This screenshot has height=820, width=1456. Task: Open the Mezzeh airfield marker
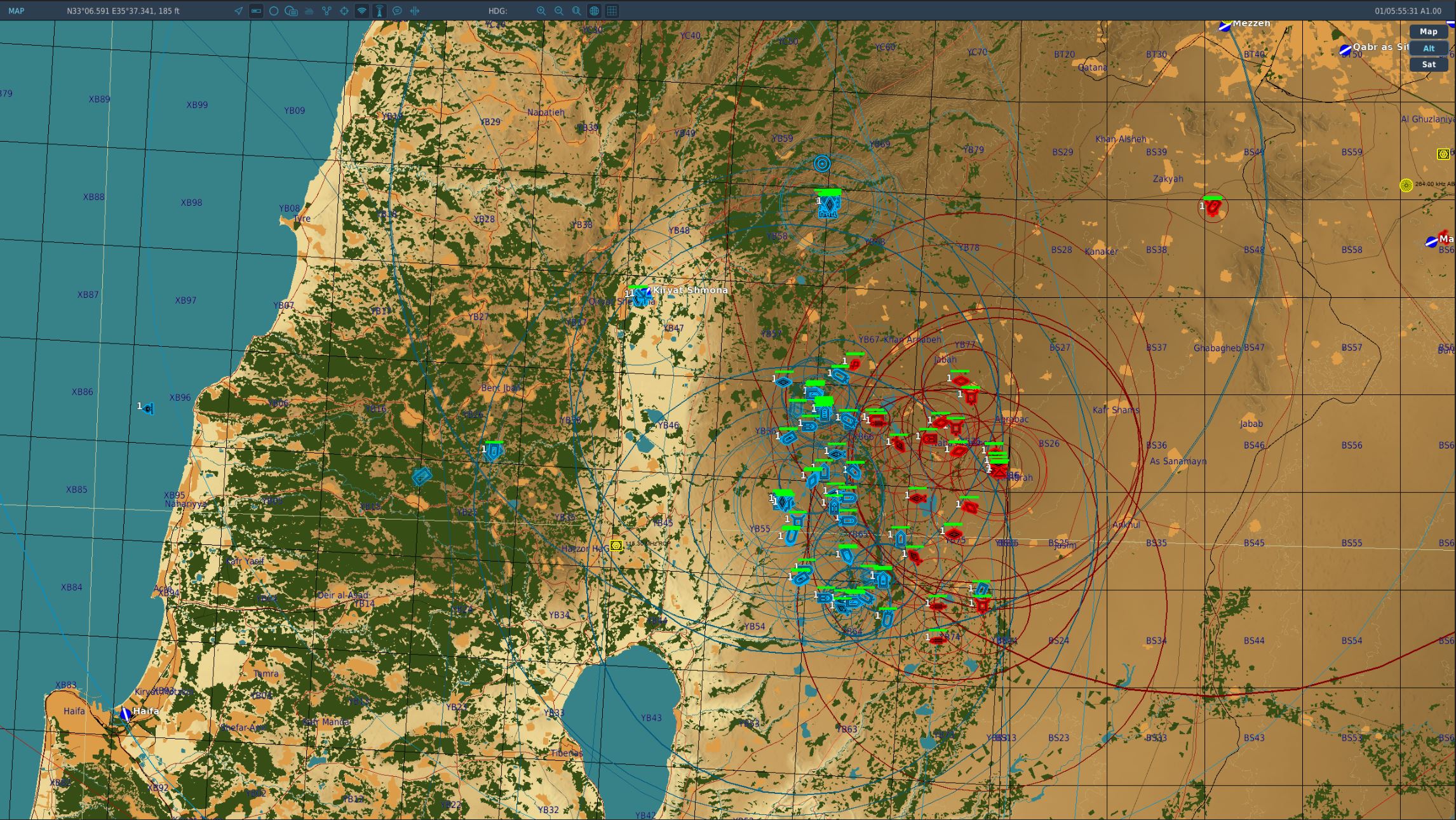1225,25
